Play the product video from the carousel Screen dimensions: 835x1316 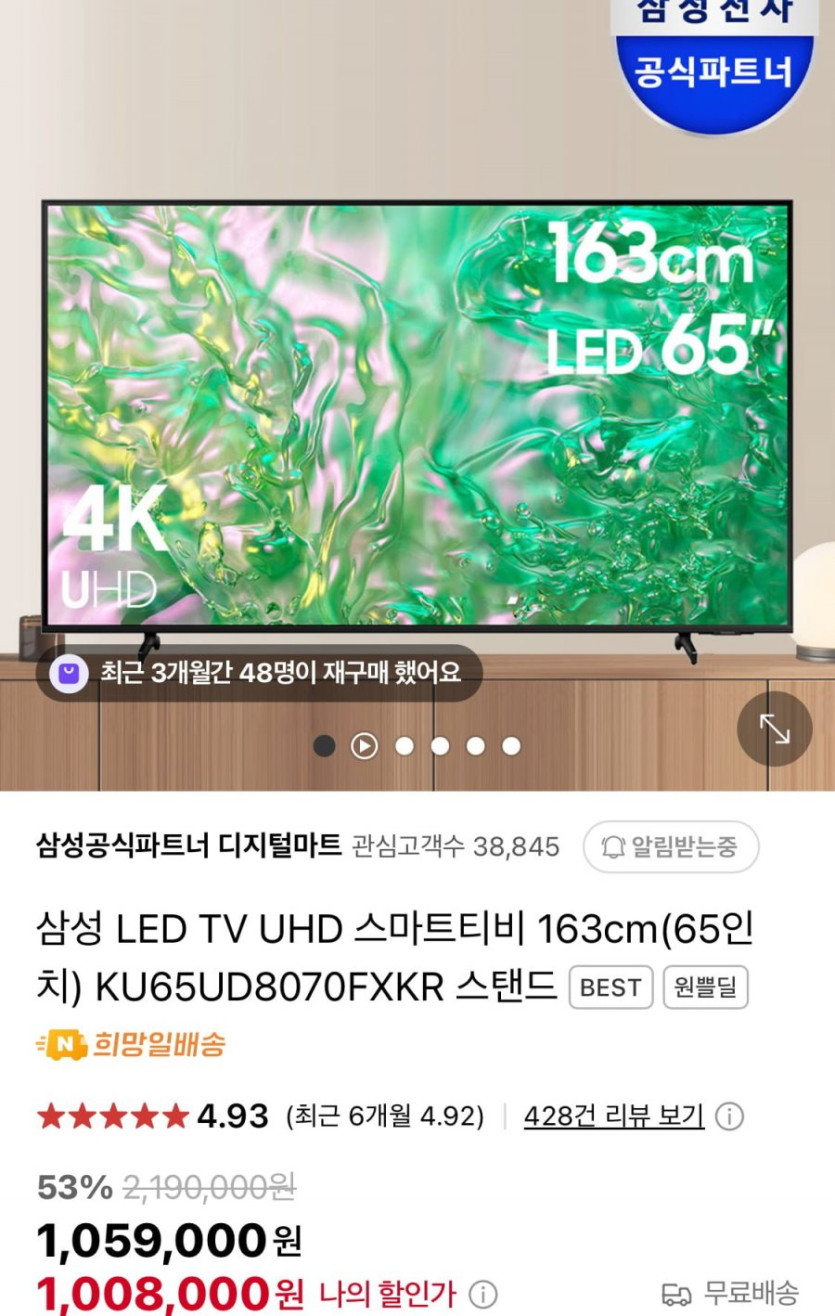tap(364, 746)
